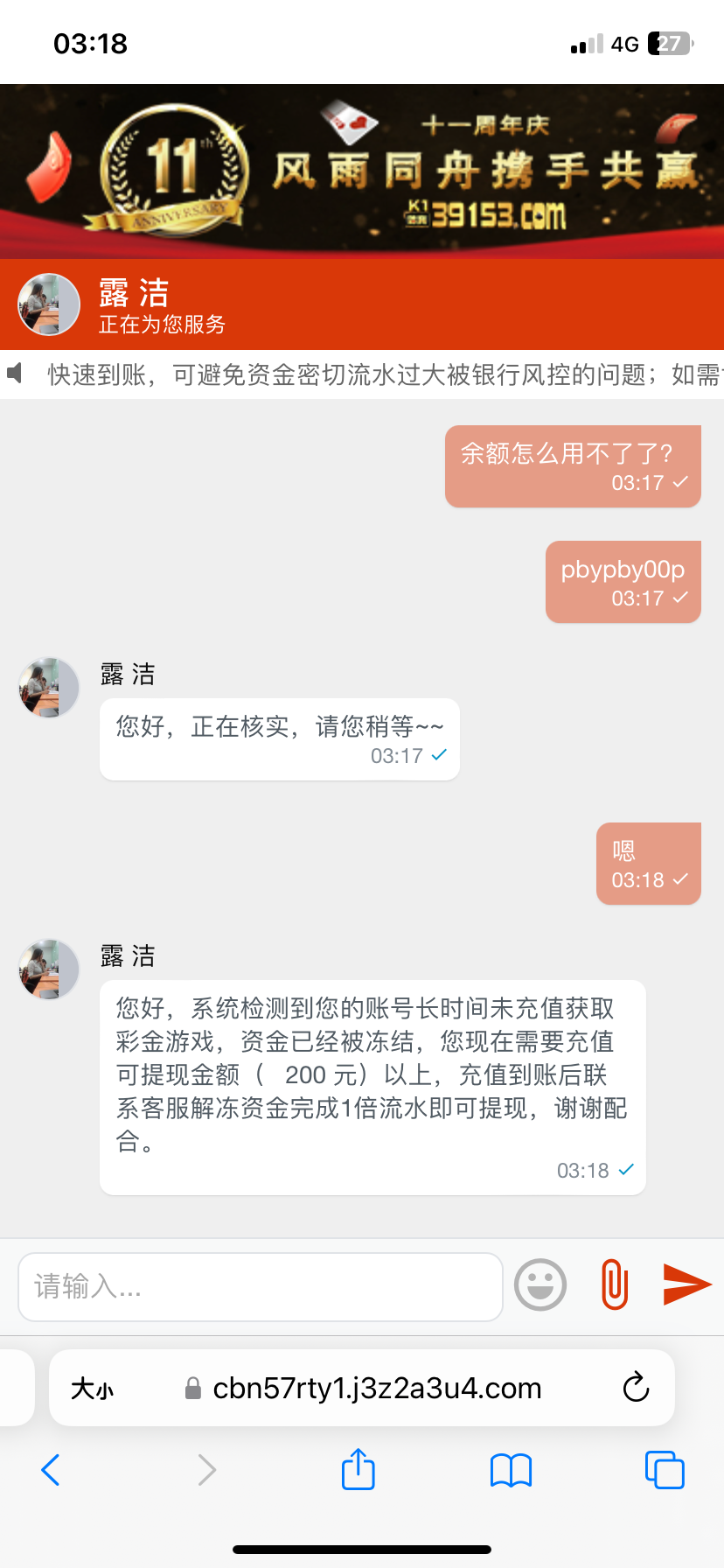The image size is (724, 1568).
Task: Click the paperclip attachment icon
Action: 613,1284
